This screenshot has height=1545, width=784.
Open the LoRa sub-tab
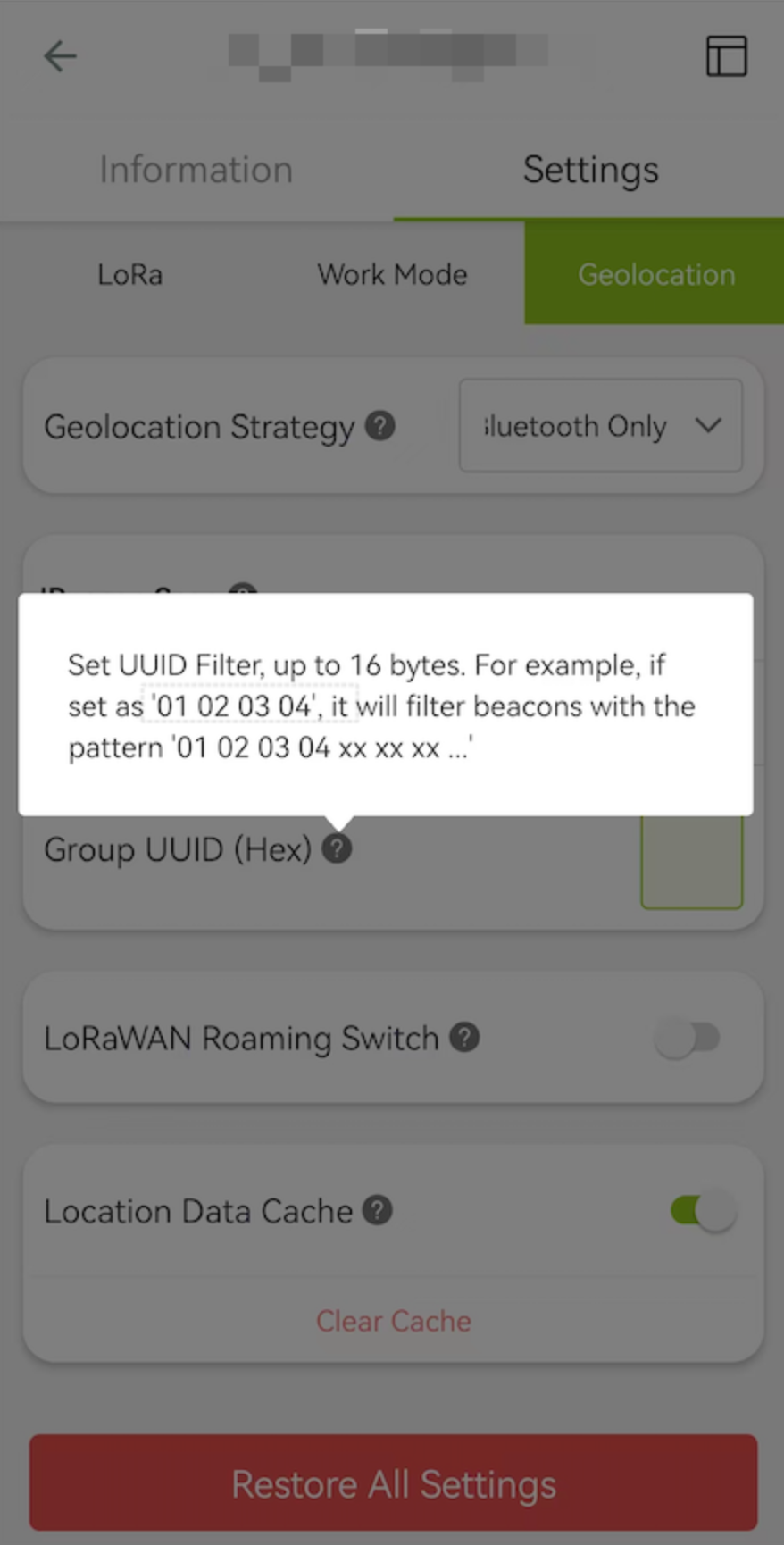tap(130, 274)
